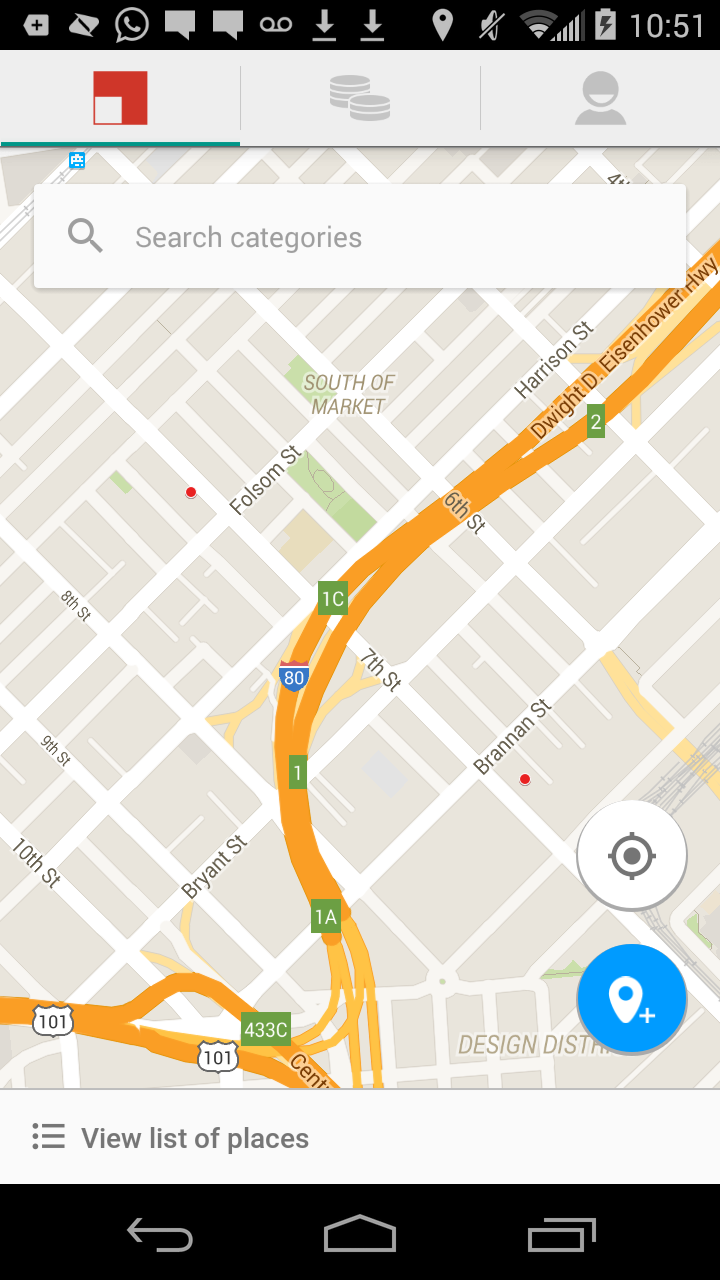Screen dimensions: 720x1280
Task: Go back using the system back button
Action: [160, 1234]
